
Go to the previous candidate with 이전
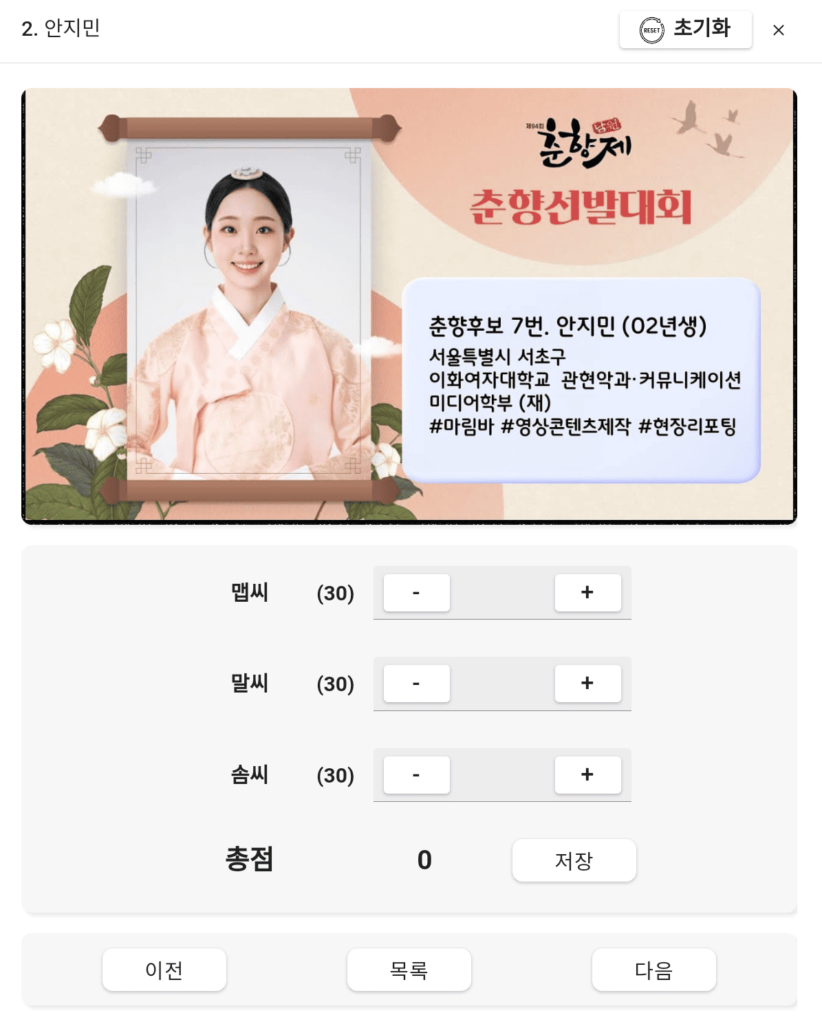(x=164, y=970)
